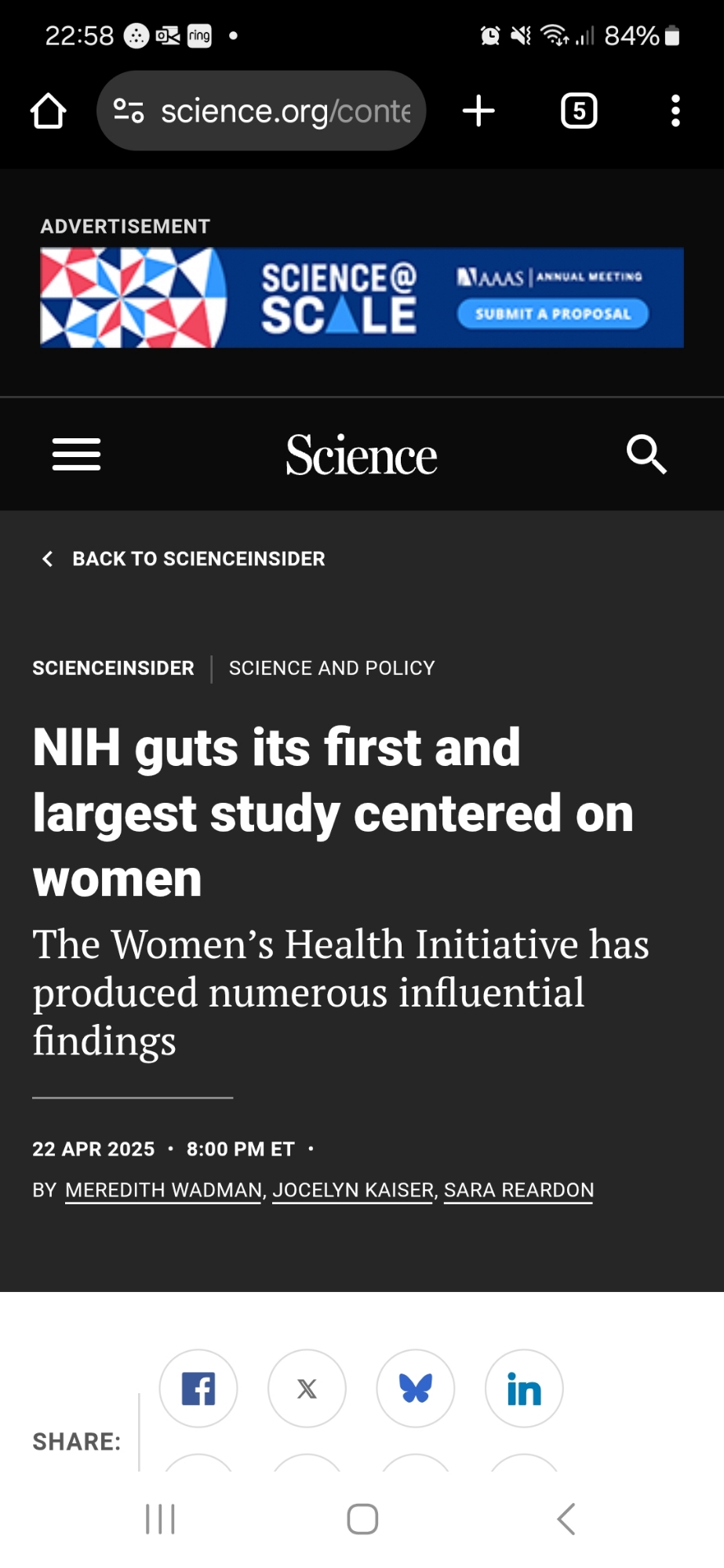Open the Science site search
This screenshot has width=724, height=1568.
click(646, 455)
